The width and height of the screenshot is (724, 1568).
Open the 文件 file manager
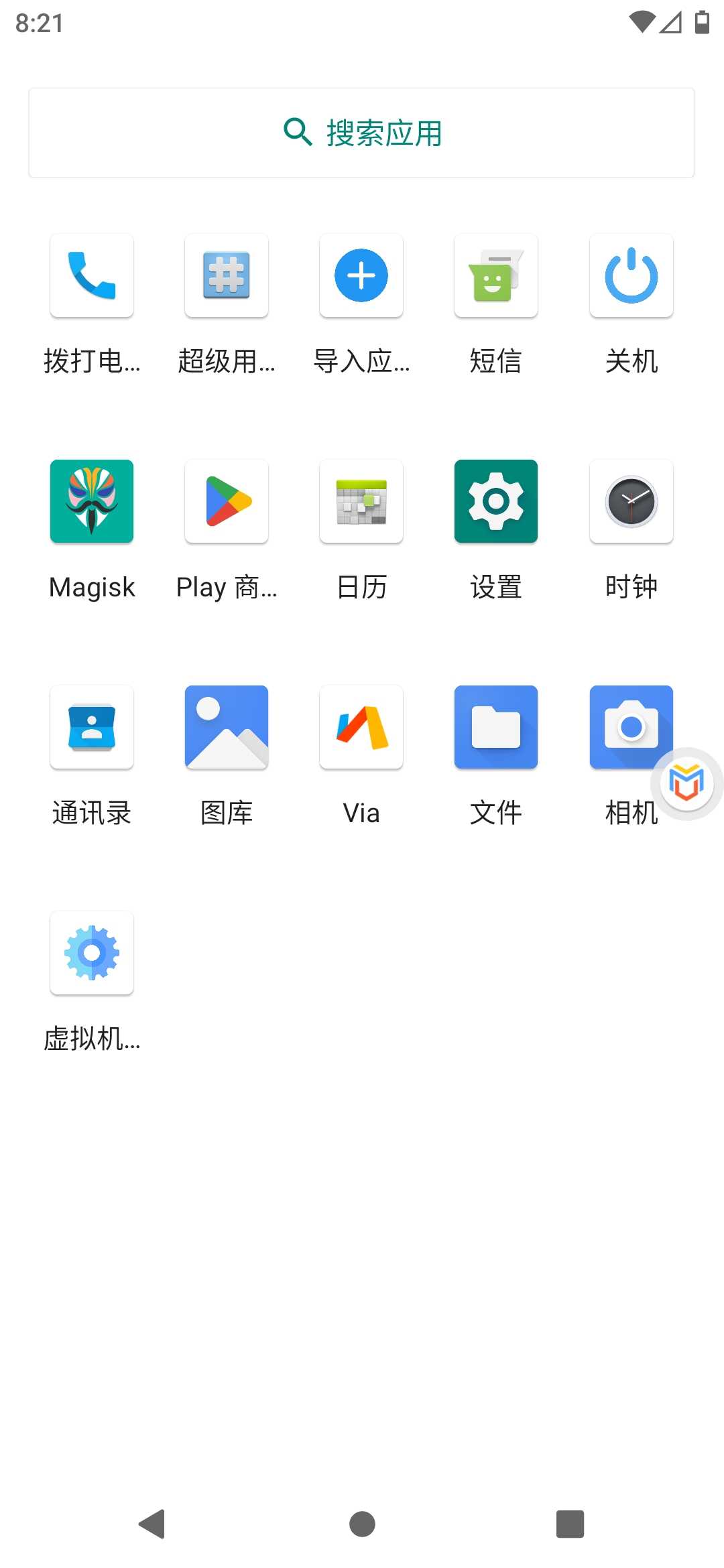tap(495, 726)
